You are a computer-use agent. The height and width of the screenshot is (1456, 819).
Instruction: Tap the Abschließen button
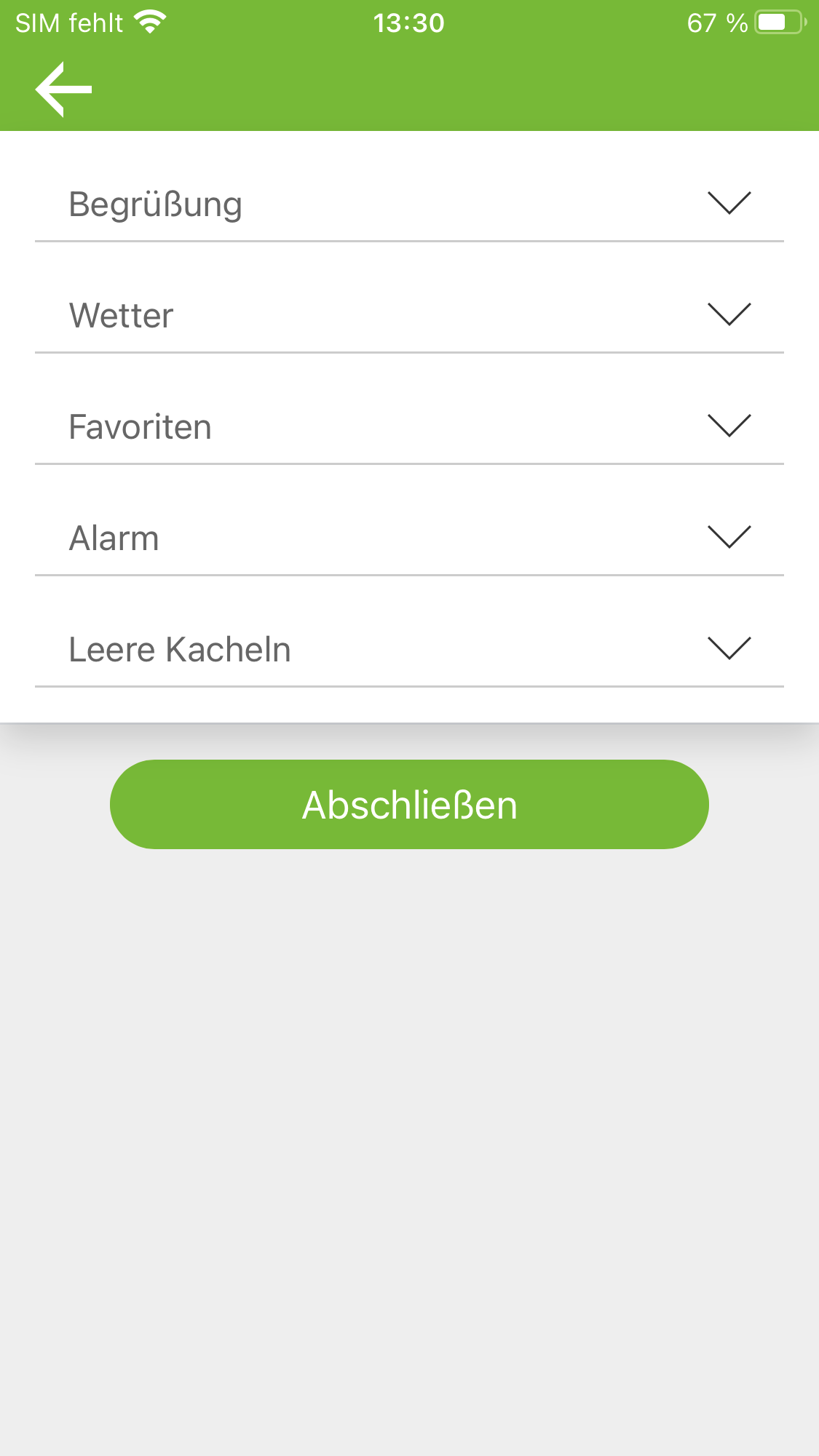(409, 805)
